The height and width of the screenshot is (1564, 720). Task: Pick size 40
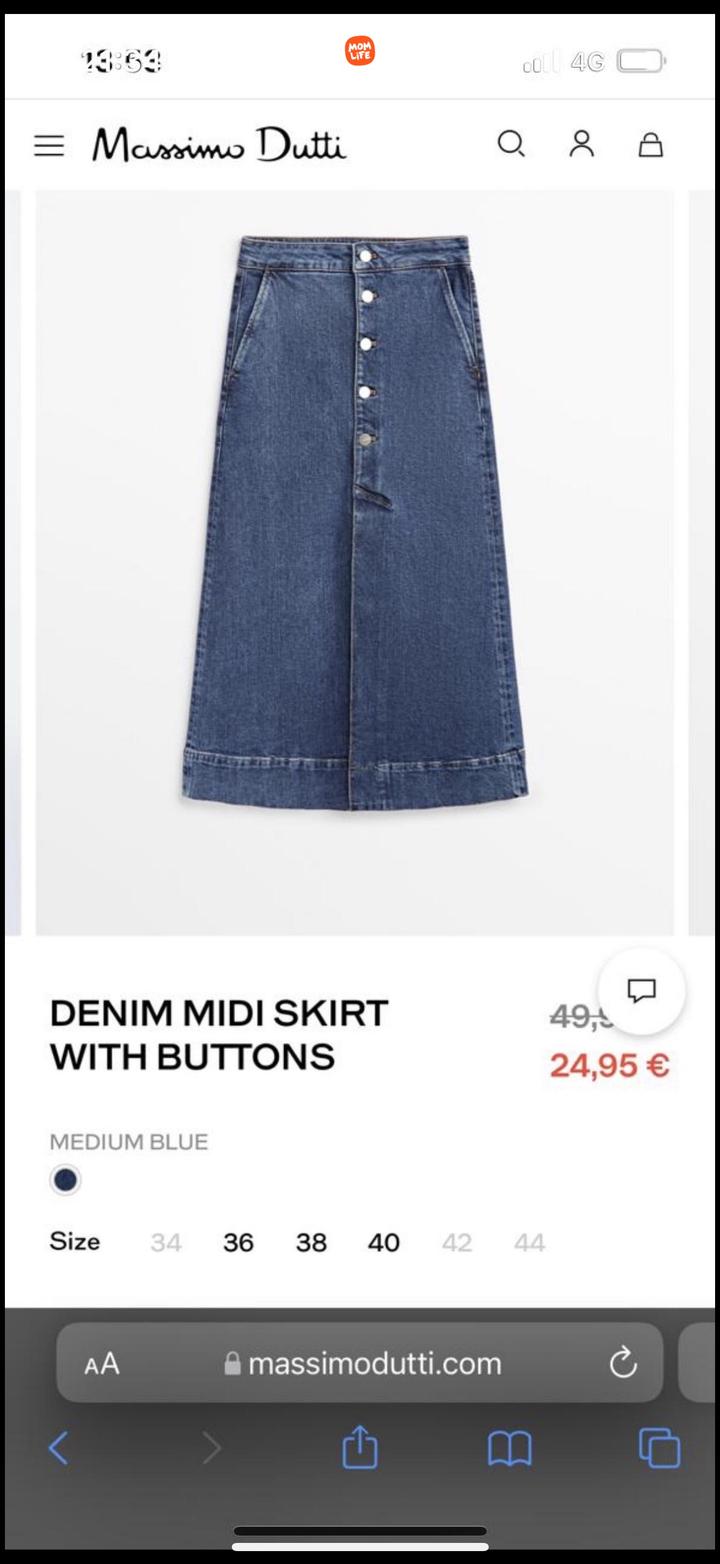point(384,1242)
